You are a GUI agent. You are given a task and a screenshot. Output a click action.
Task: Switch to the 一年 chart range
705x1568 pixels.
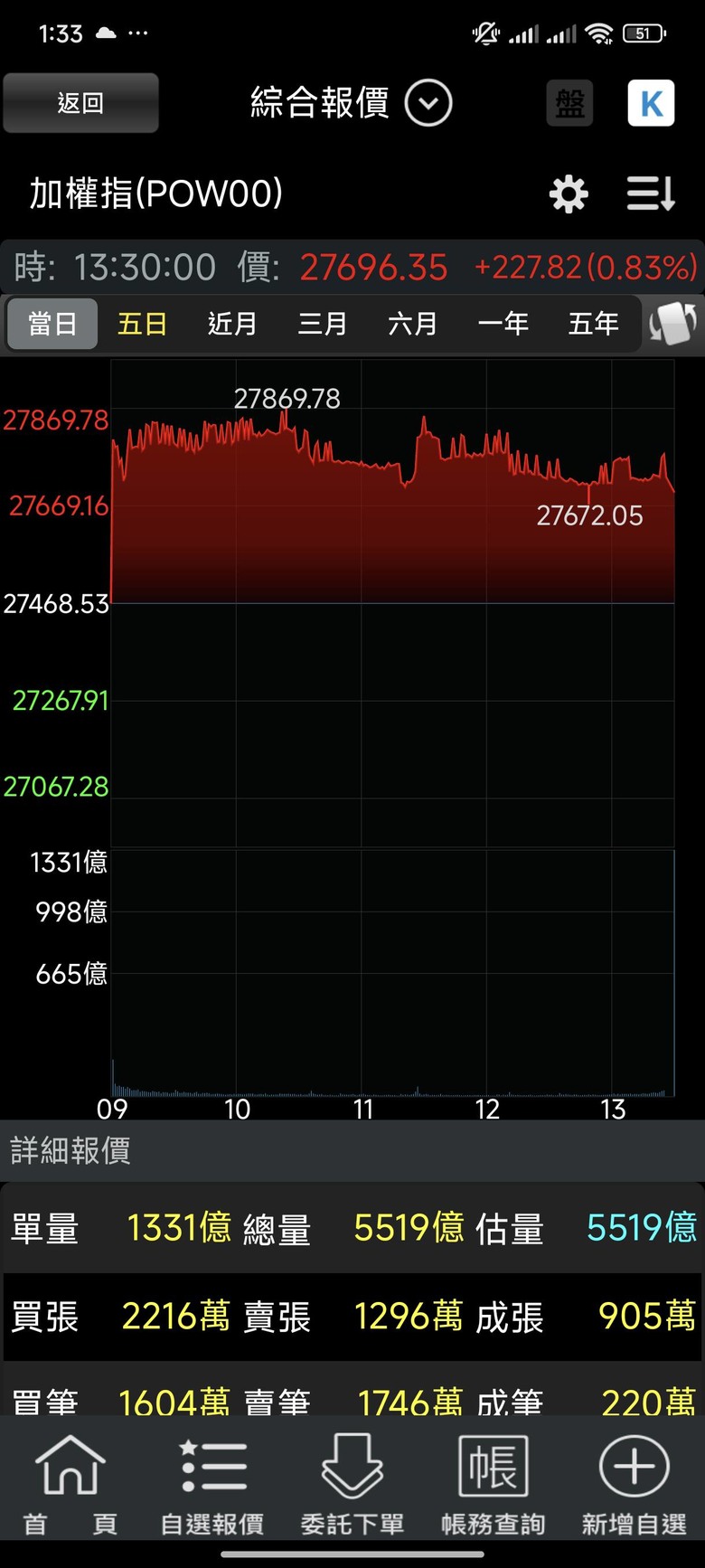pyautogui.click(x=503, y=324)
